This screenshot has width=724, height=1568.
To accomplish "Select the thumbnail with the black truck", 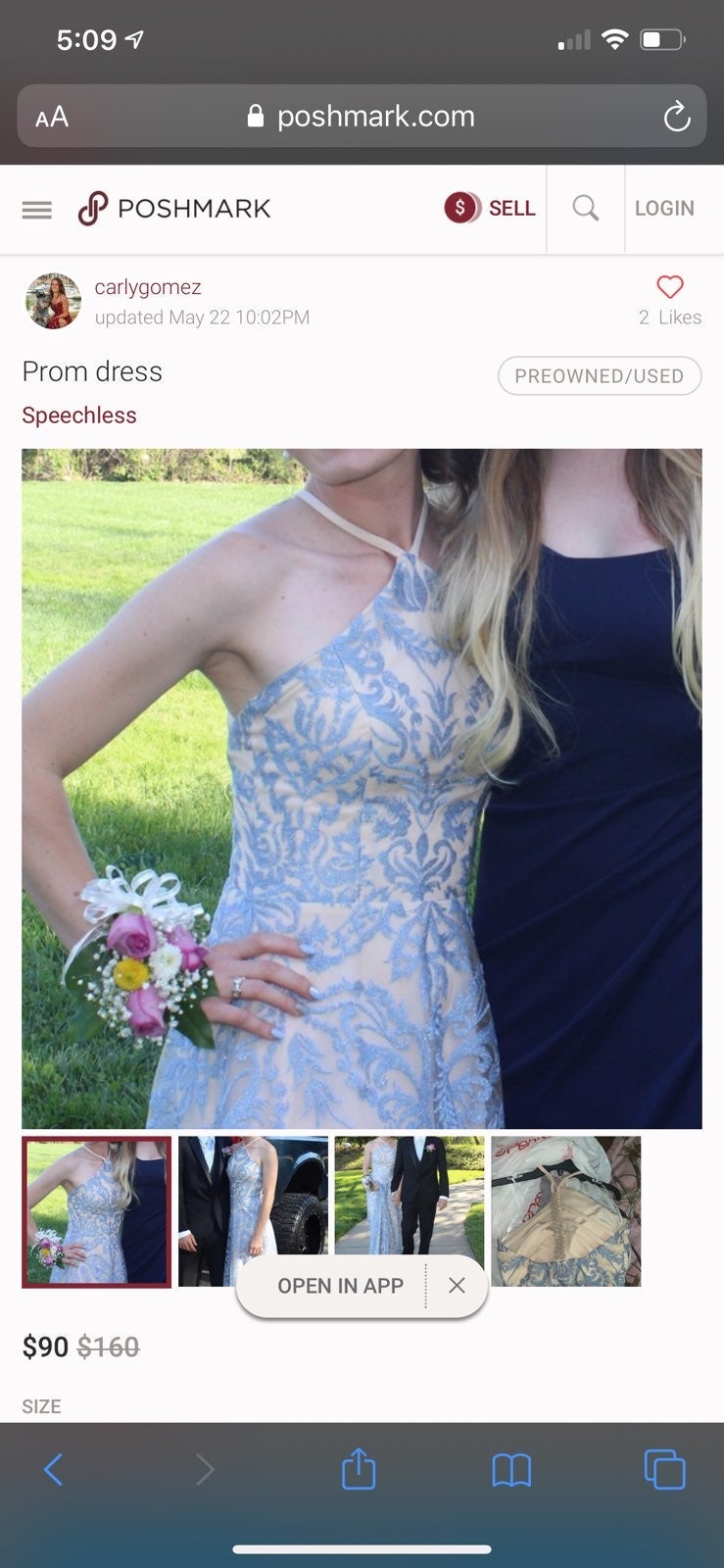I will pos(253,1211).
